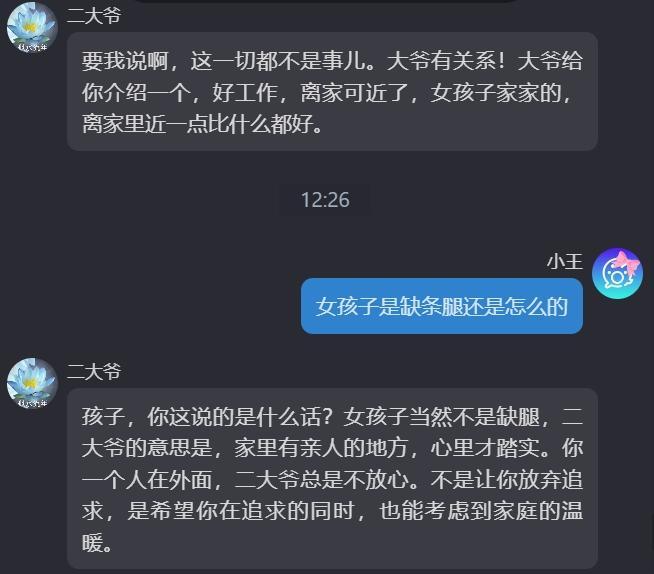Open 二大爷's avatar beside the 孩子,你这说的是什么话 message

point(32,382)
